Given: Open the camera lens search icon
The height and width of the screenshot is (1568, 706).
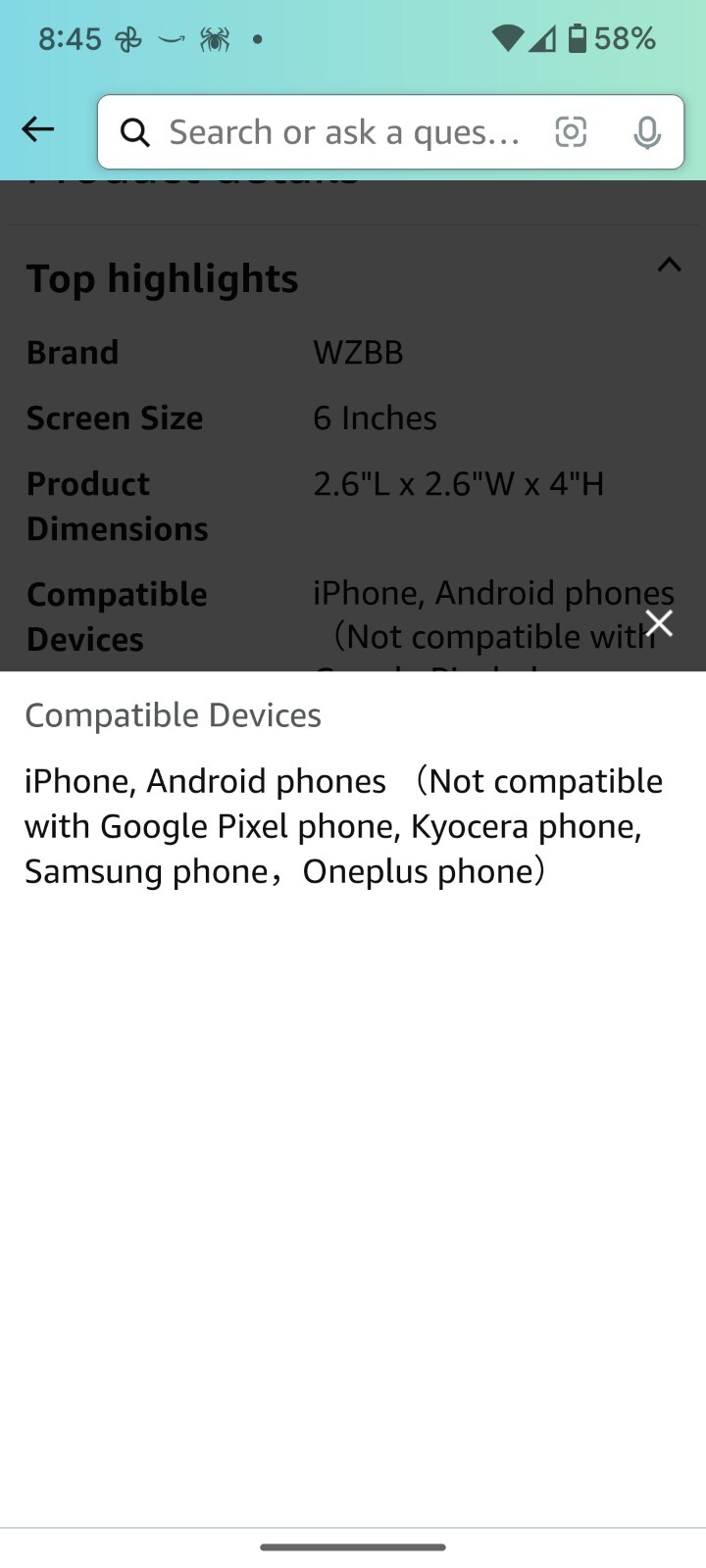Looking at the screenshot, I should coord(571,132).
